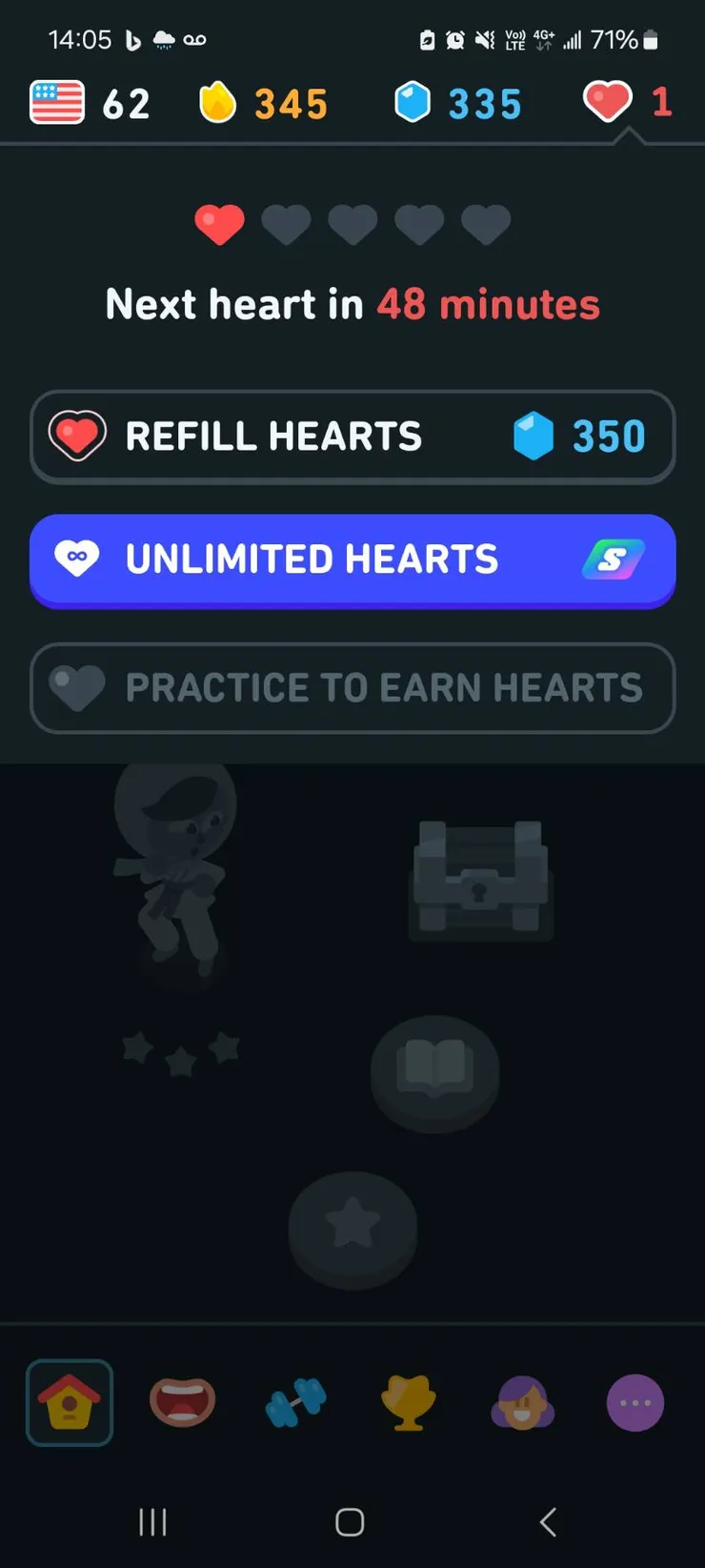Open the dumbbell practice tab
The height and width of the screenshot is (1568, 705).
[295, 1404]
